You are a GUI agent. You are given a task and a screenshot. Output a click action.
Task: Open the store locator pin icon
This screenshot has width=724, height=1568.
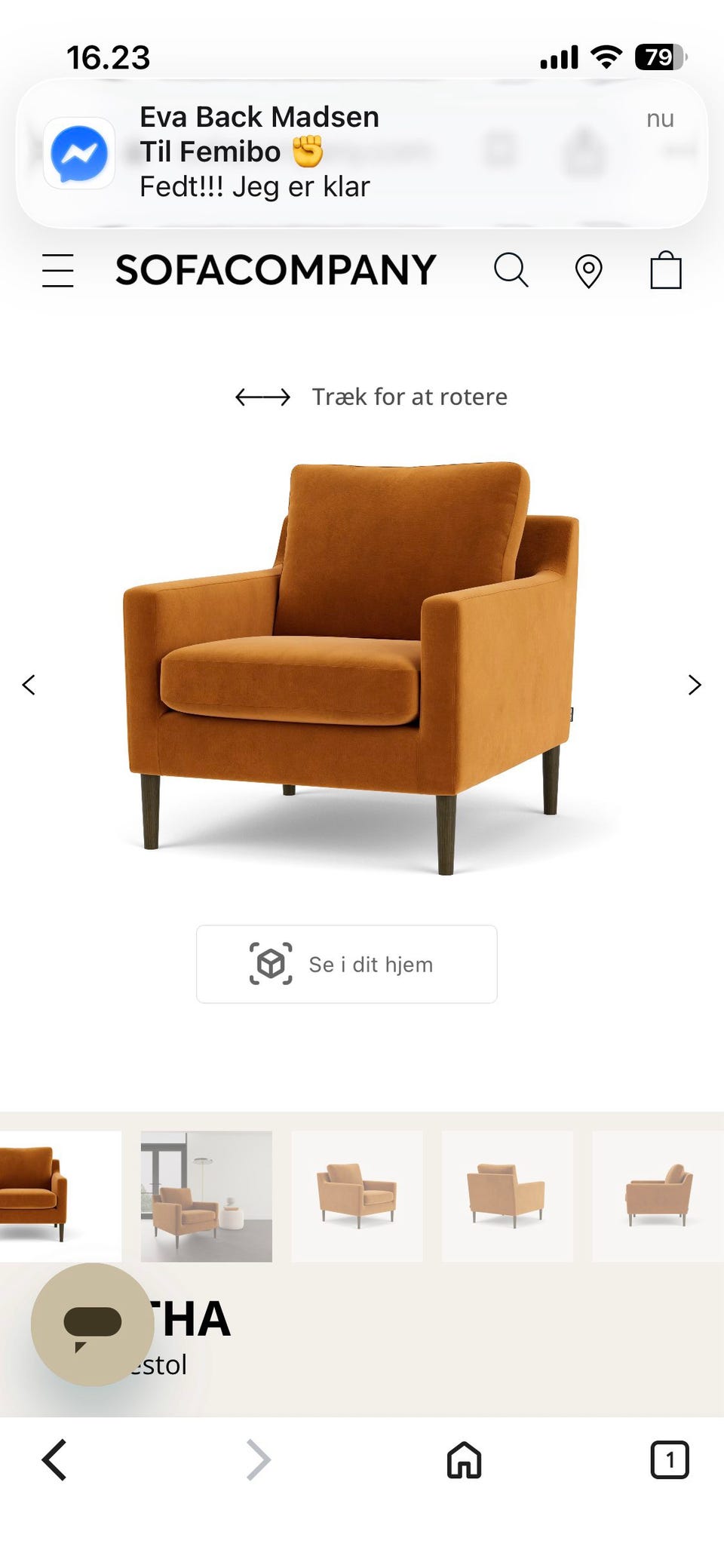coord(589,270)
